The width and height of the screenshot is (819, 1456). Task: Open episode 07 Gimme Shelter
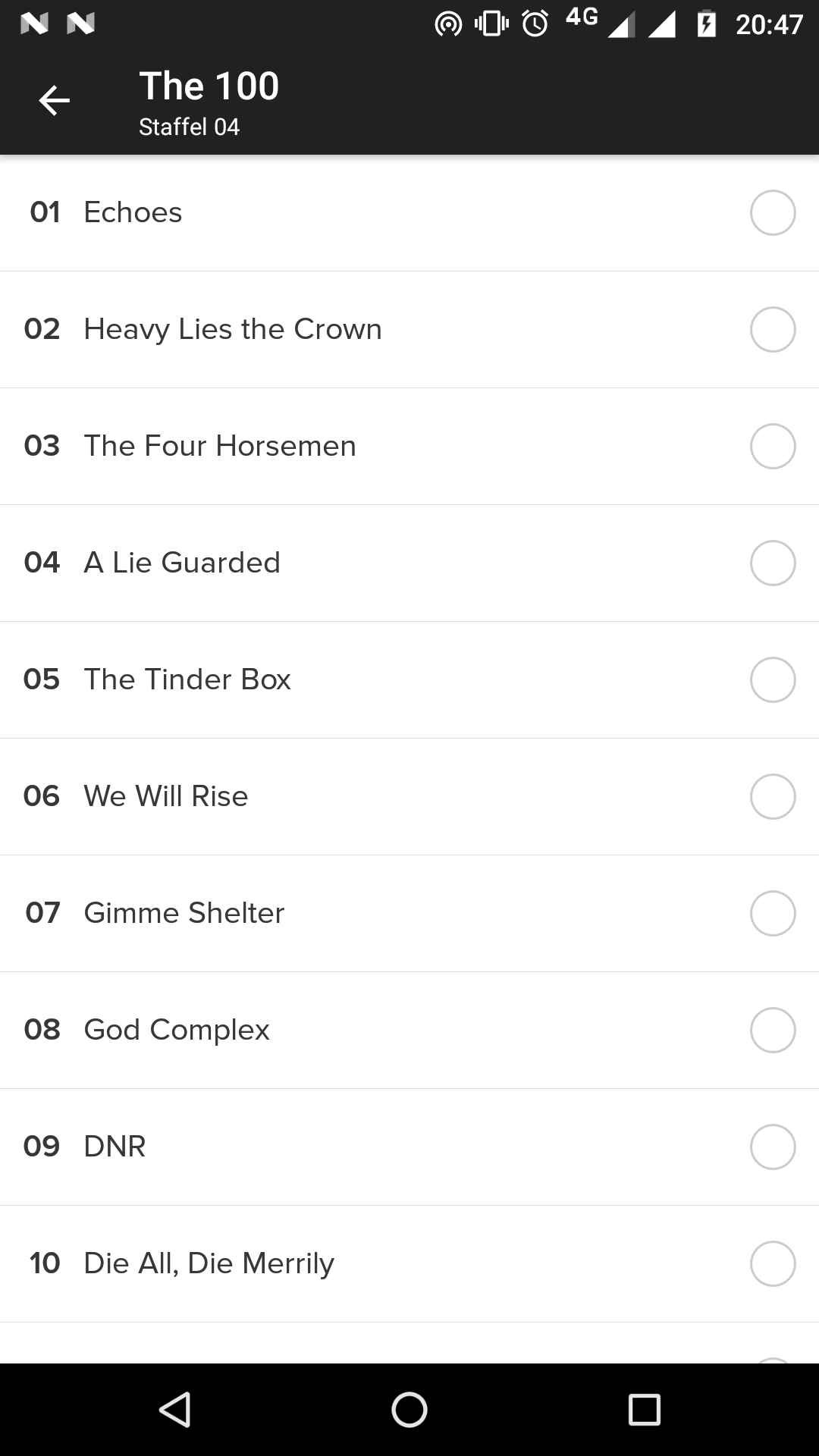(409, 913)
